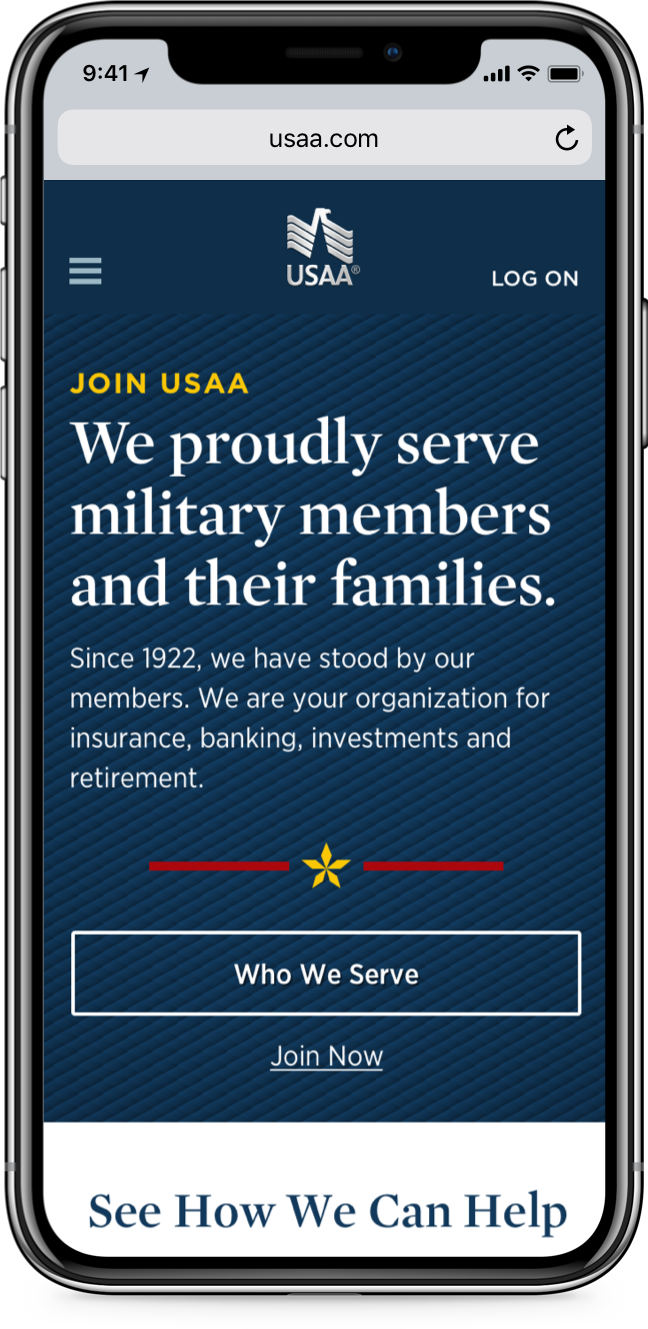
Task: Reload the page in the browser
Action: pos(566,139)
